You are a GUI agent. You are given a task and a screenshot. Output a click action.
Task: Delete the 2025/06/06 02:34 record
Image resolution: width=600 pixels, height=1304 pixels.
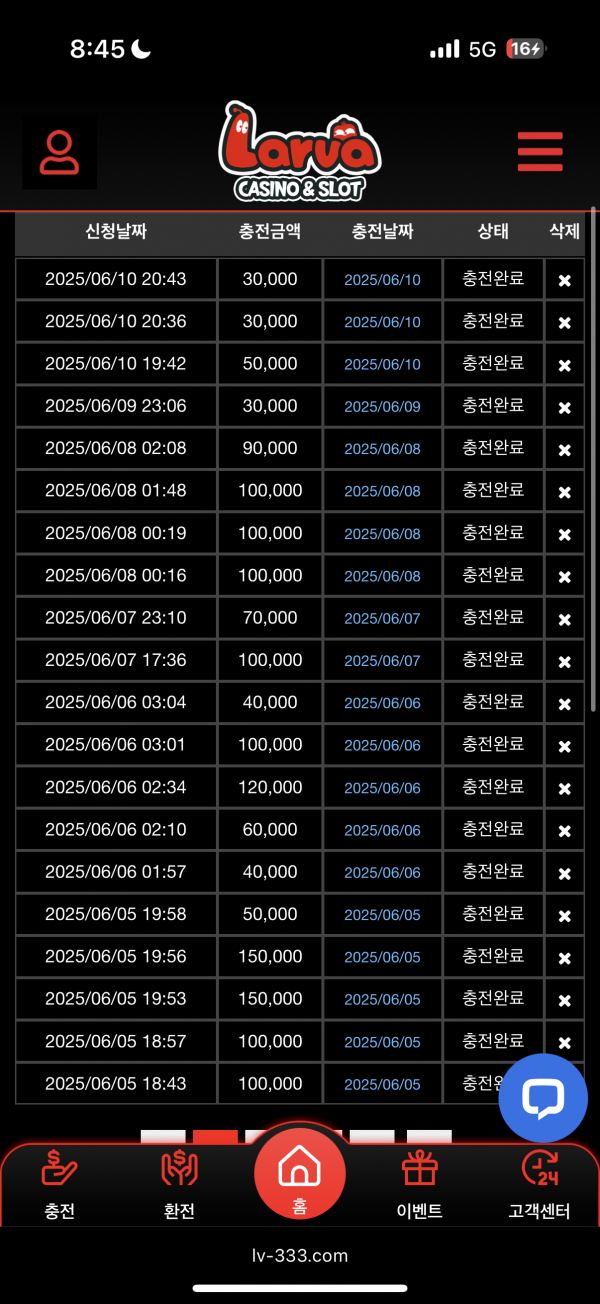pos(564,789)
